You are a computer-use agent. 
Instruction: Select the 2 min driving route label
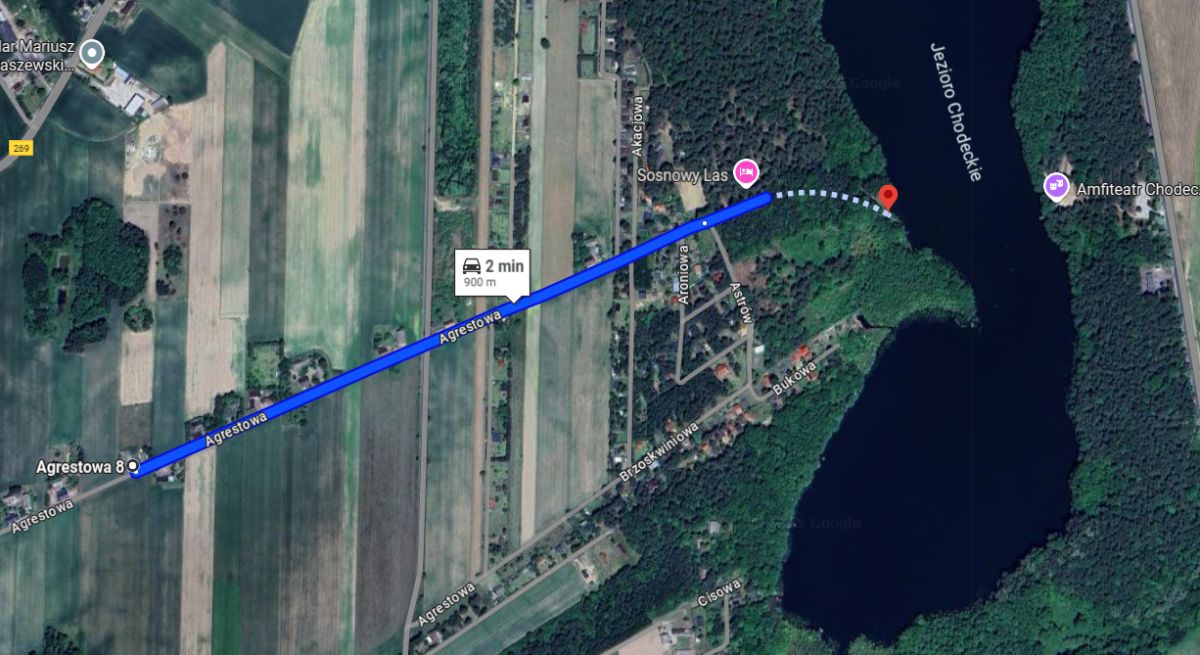point(491,272)
